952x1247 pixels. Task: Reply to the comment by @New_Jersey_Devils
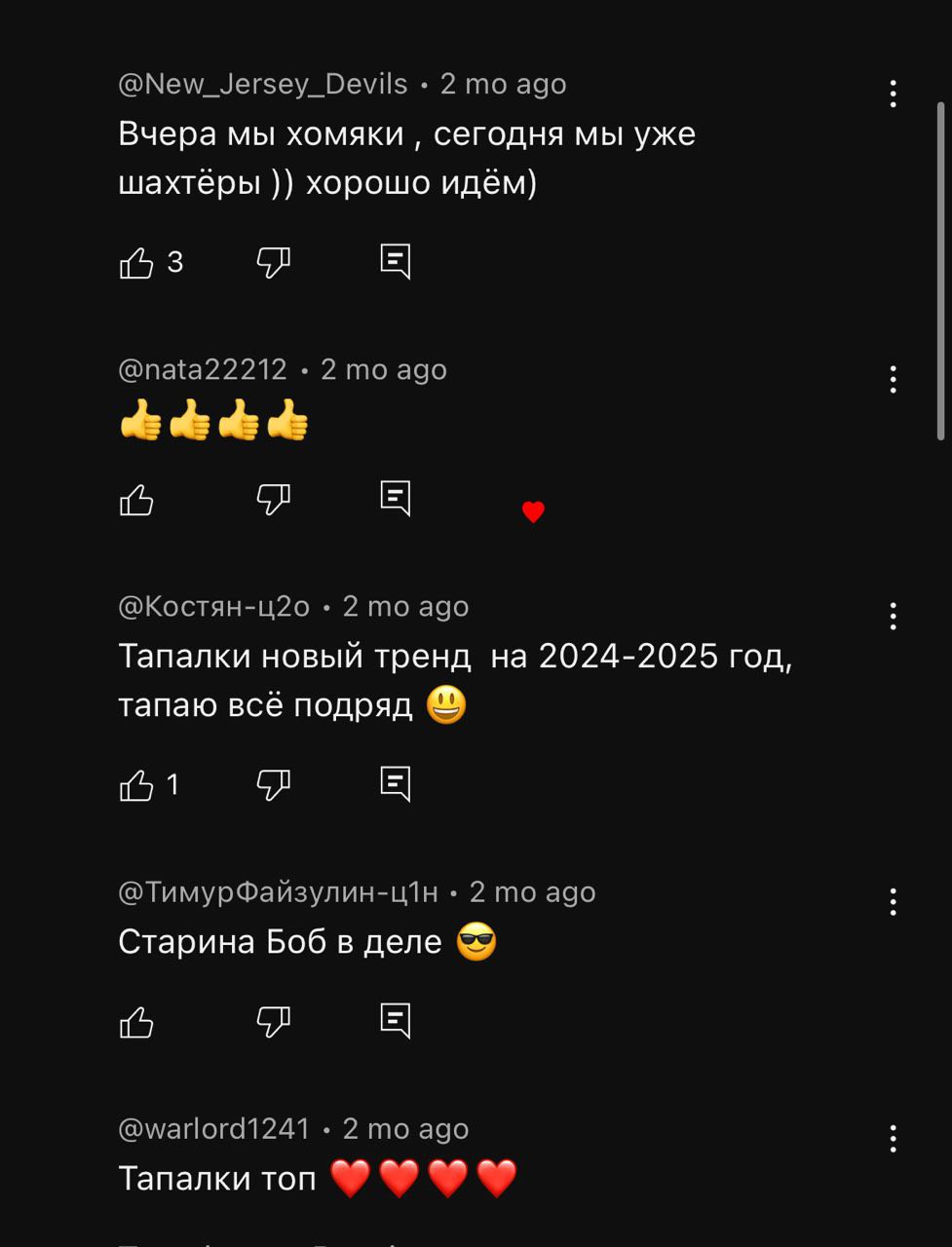click(x=395, y=261)
